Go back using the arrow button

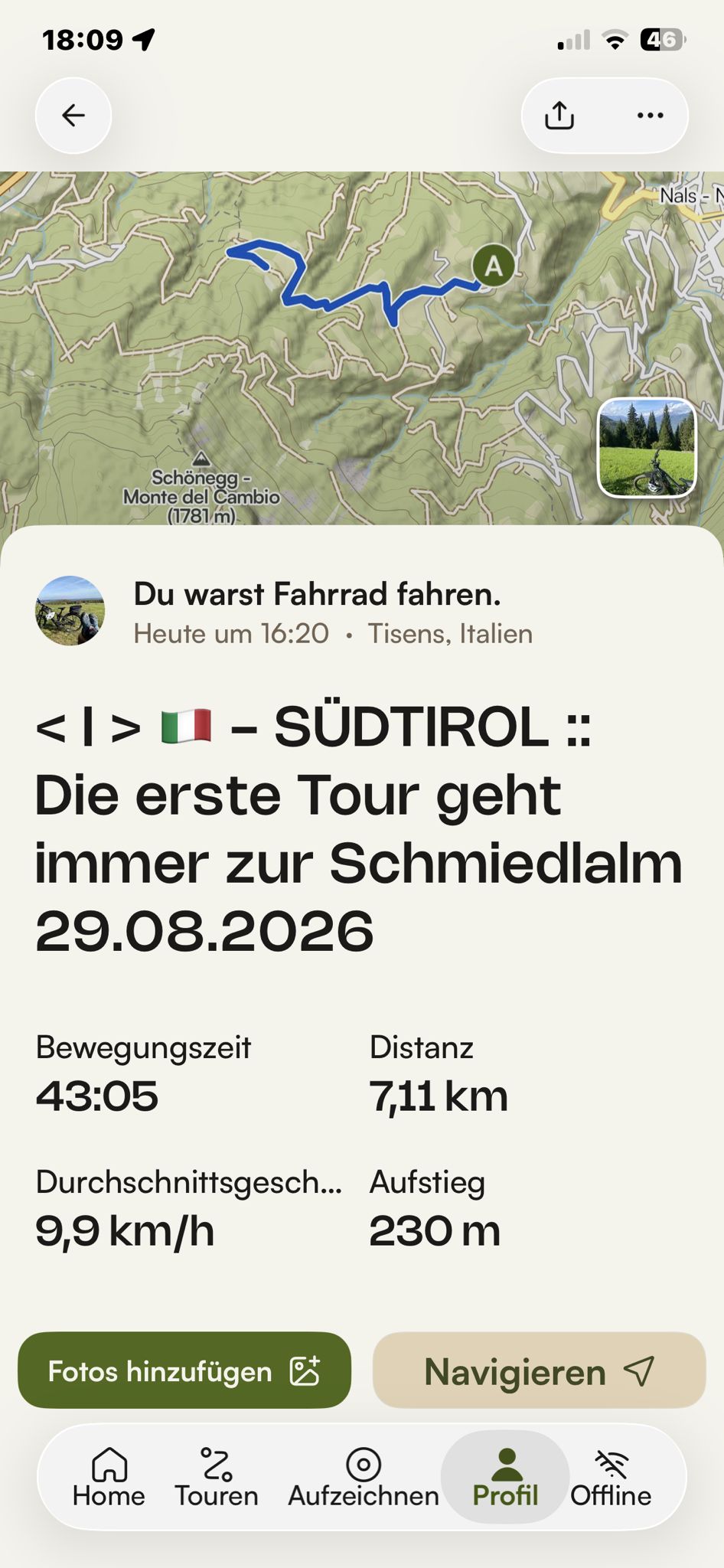click(73, 116)
